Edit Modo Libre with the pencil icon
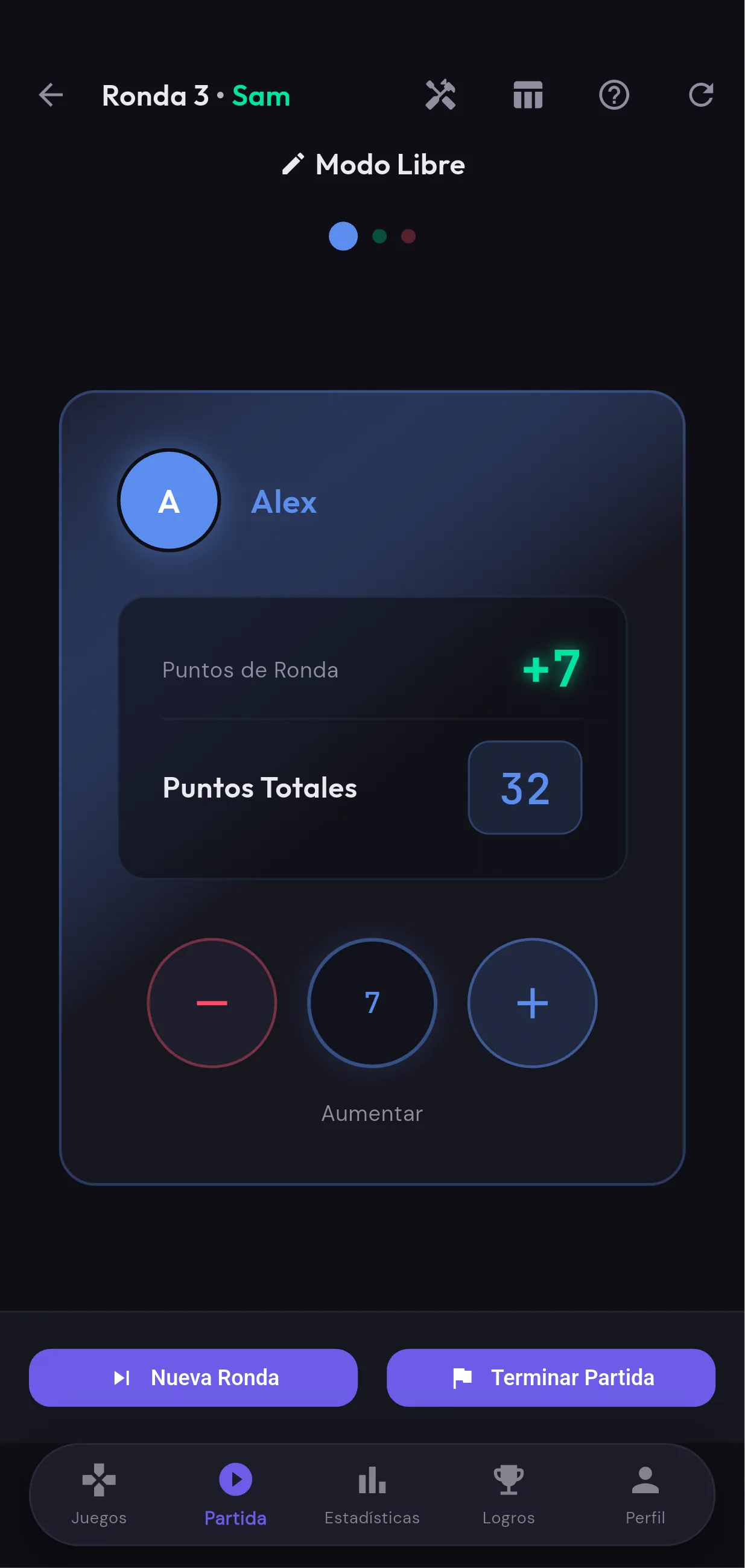745x1568 pixels. (x=294, y=163)
